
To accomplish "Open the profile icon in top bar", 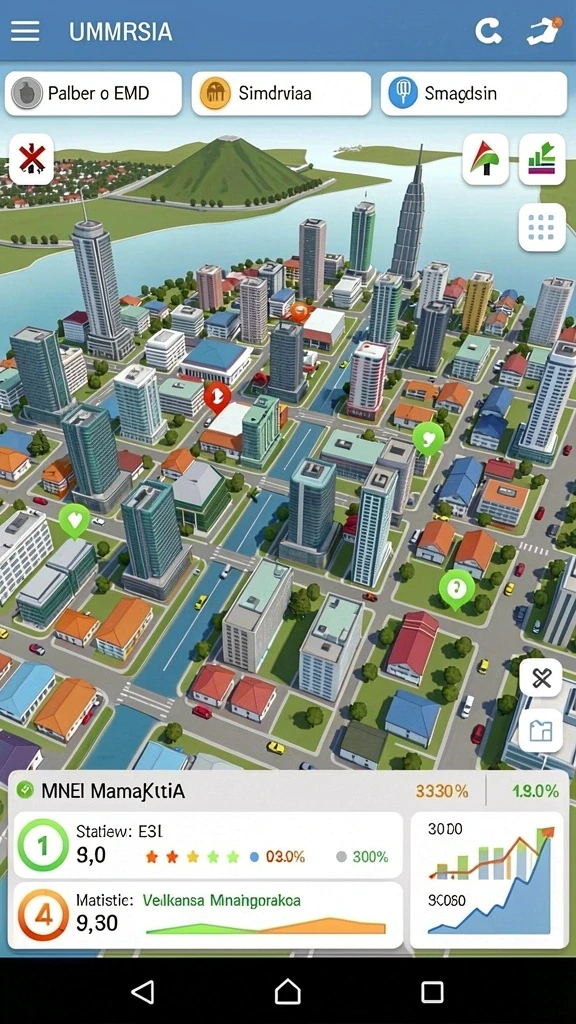I will click(544, 31).
